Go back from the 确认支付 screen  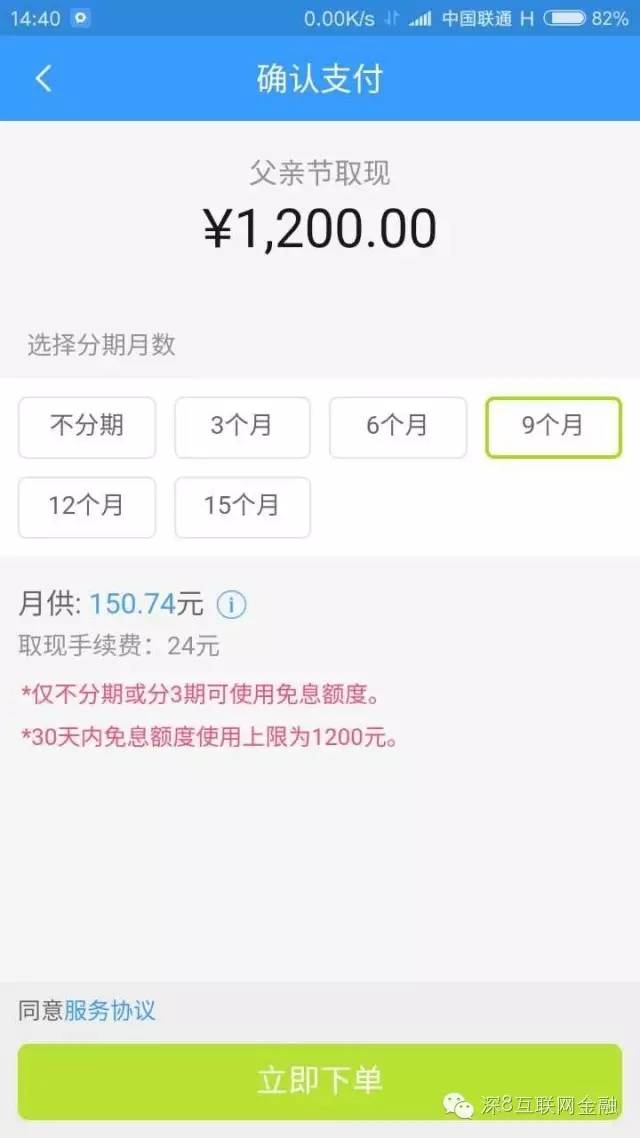(x=43, y=79)
